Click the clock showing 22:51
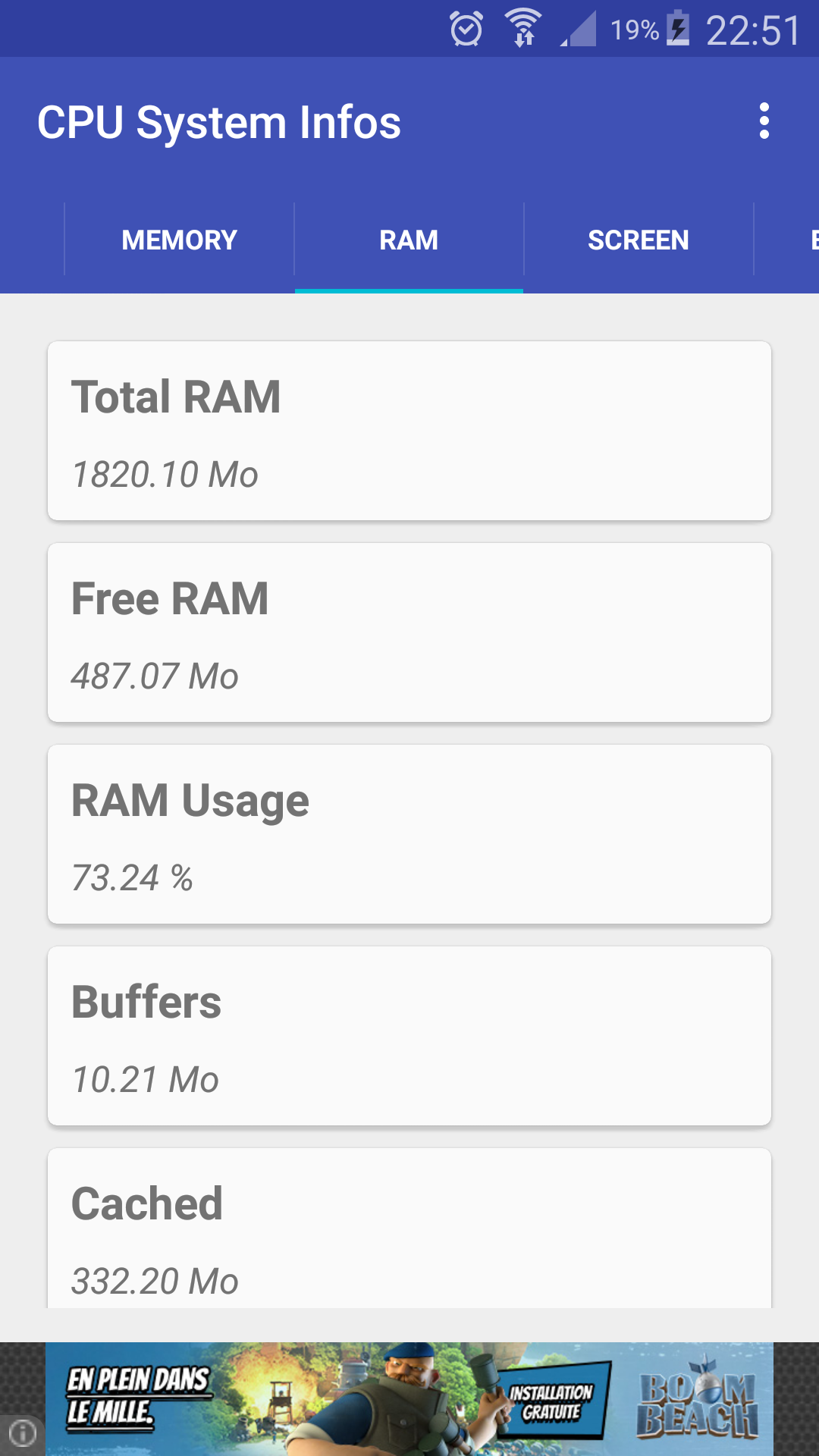The image size is (819, 1456). click(x=751, y=28)
